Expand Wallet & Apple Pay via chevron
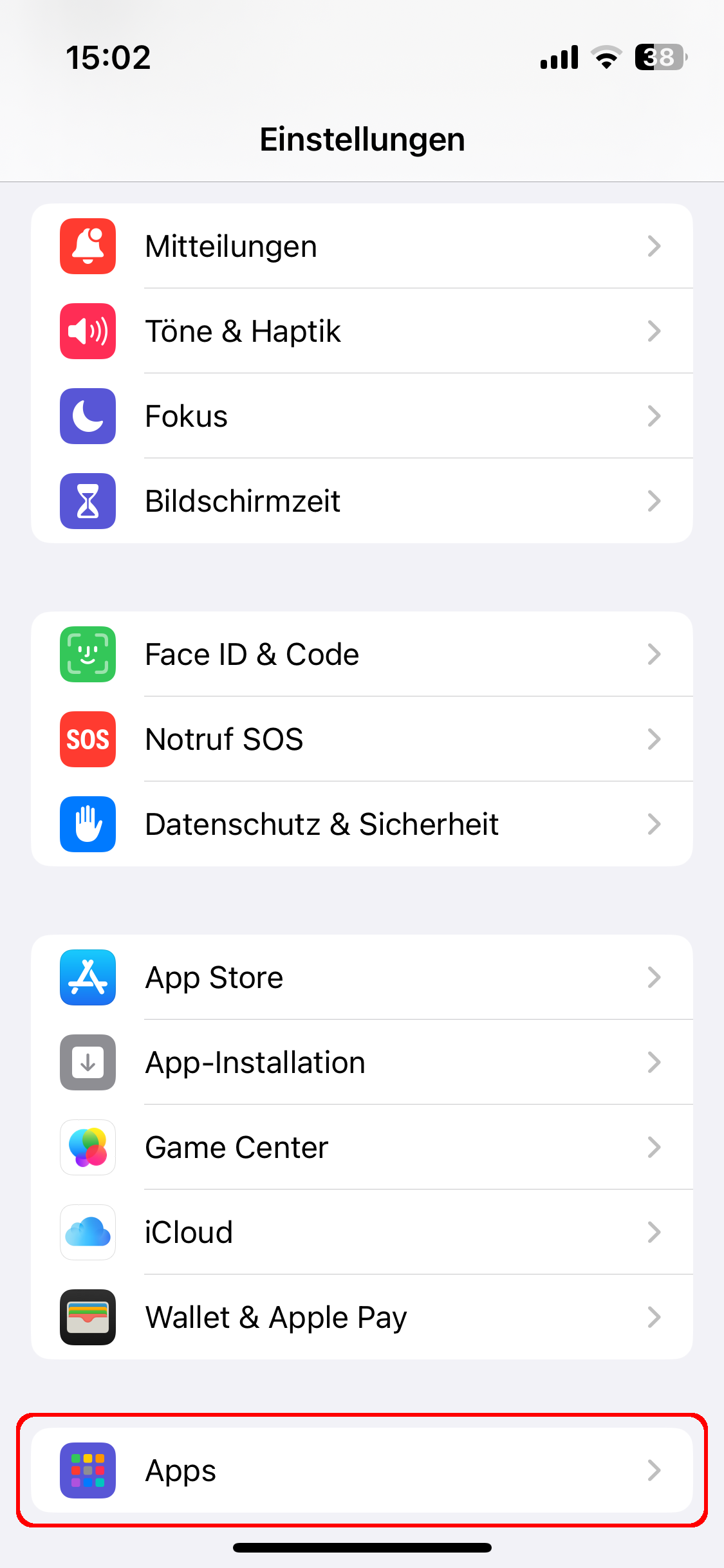 pyautogui.click(x=654, y=1318)
